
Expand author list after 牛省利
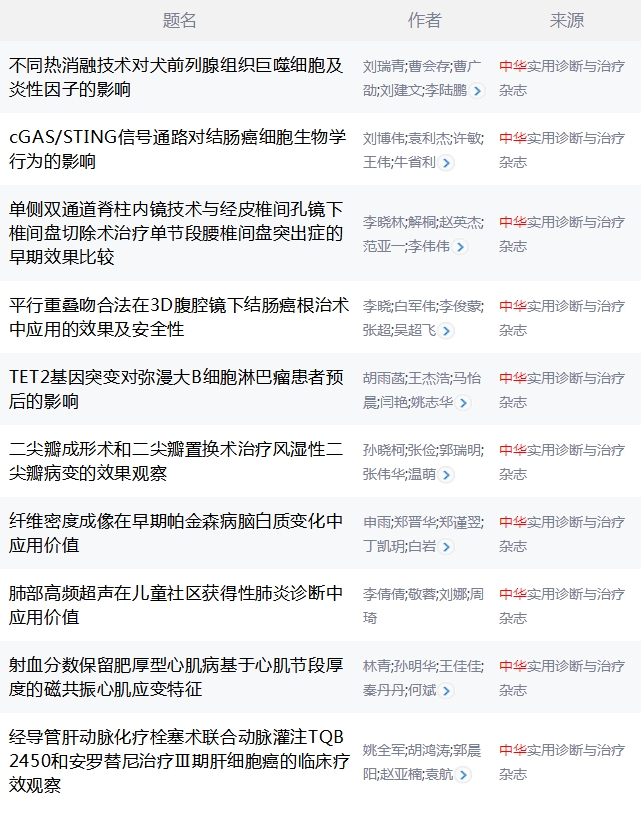point(446,162)
